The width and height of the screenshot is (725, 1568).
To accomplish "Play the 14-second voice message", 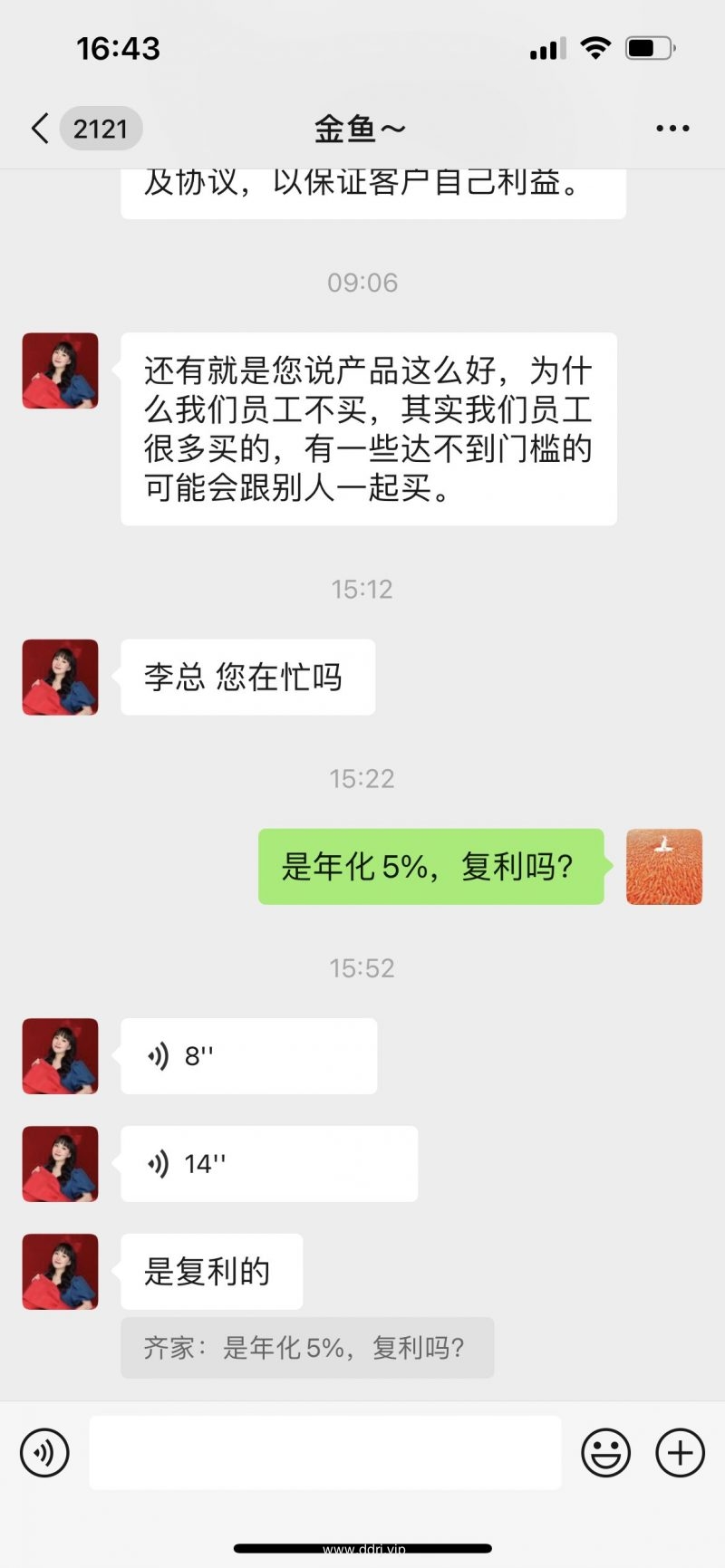I will click(x=268, y=1164).
